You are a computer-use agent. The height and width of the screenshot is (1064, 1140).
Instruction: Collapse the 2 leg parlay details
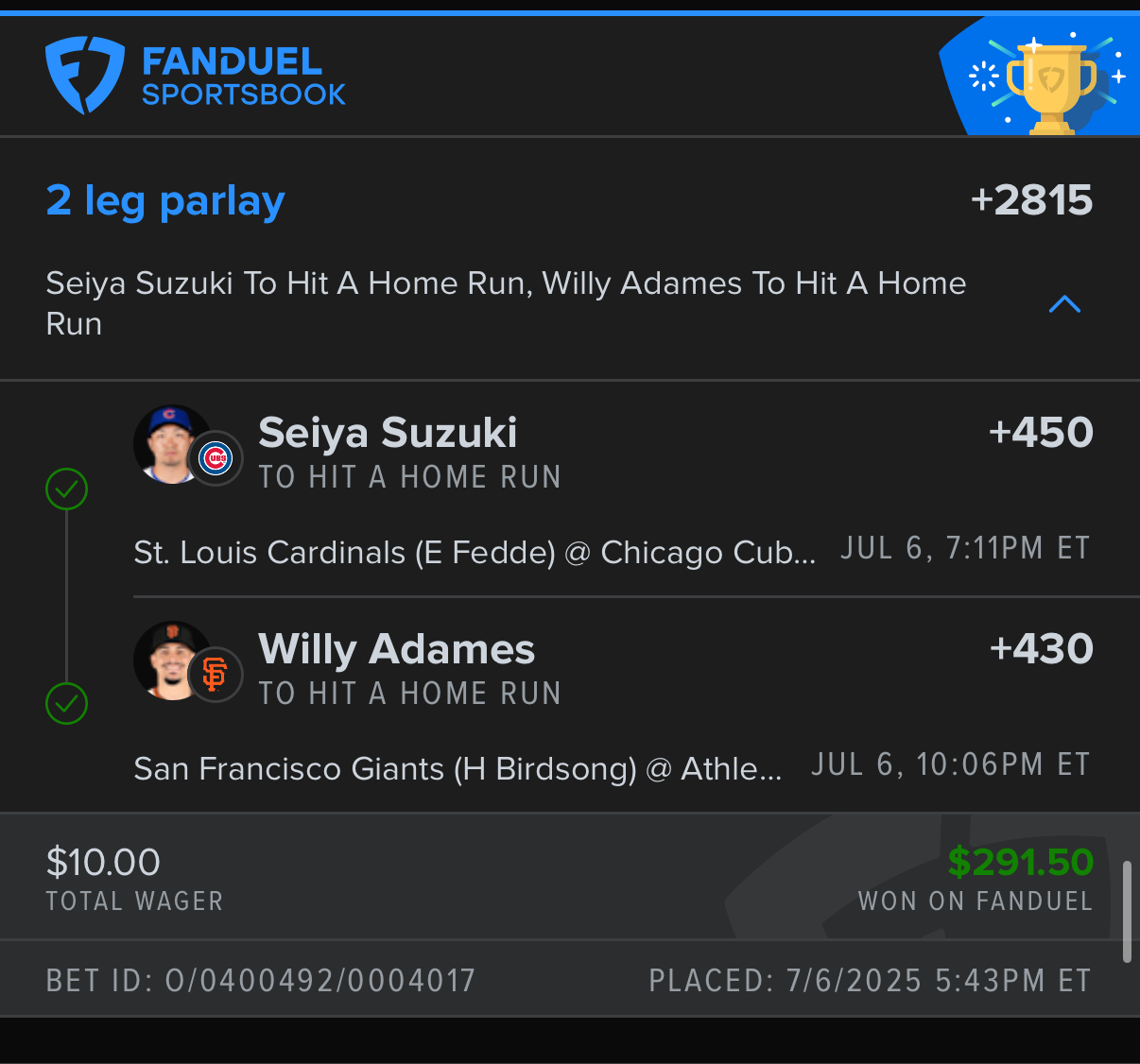click(x=1064, y=304)
